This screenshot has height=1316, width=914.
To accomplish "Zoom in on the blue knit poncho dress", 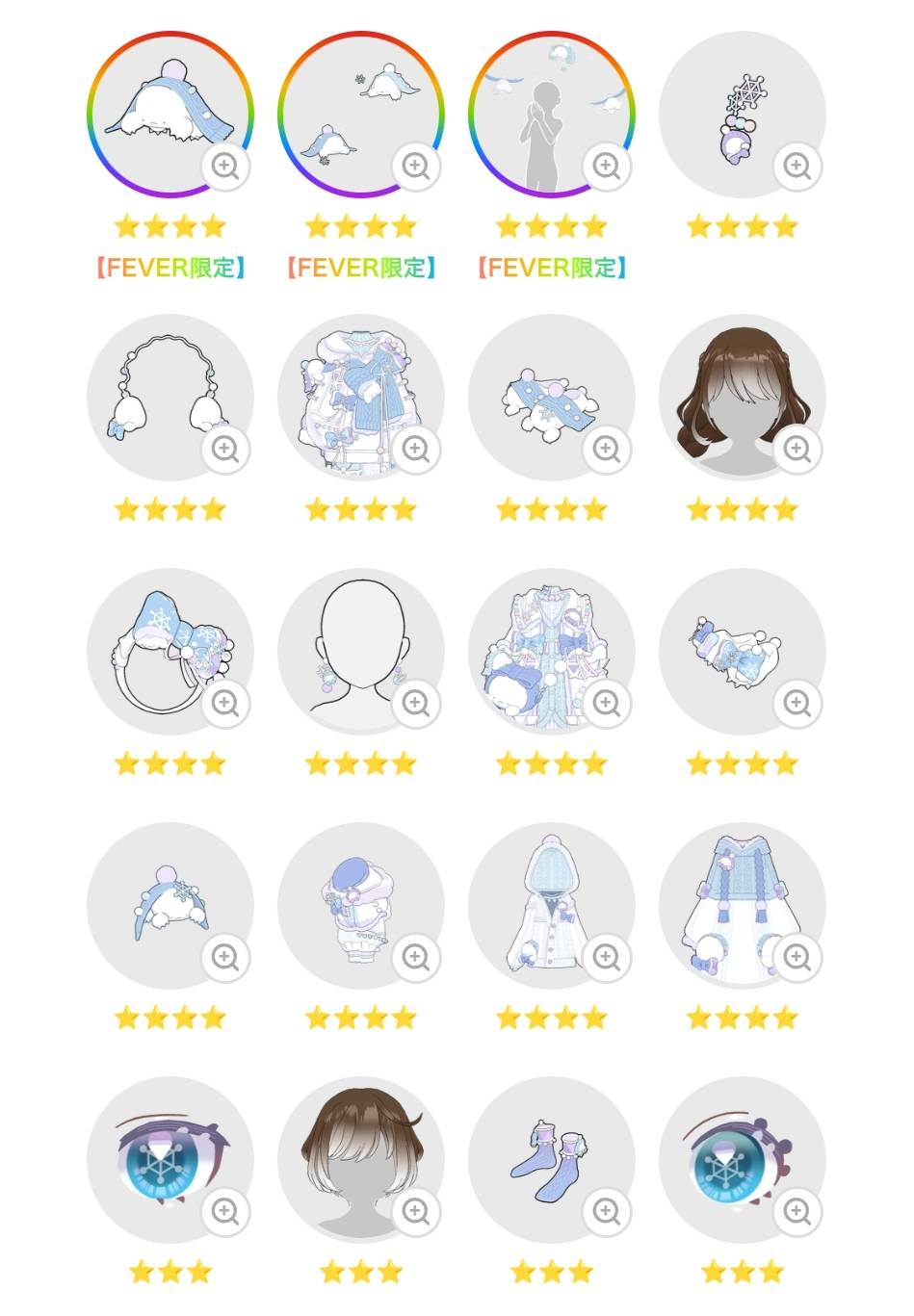I will pos(796,957).
